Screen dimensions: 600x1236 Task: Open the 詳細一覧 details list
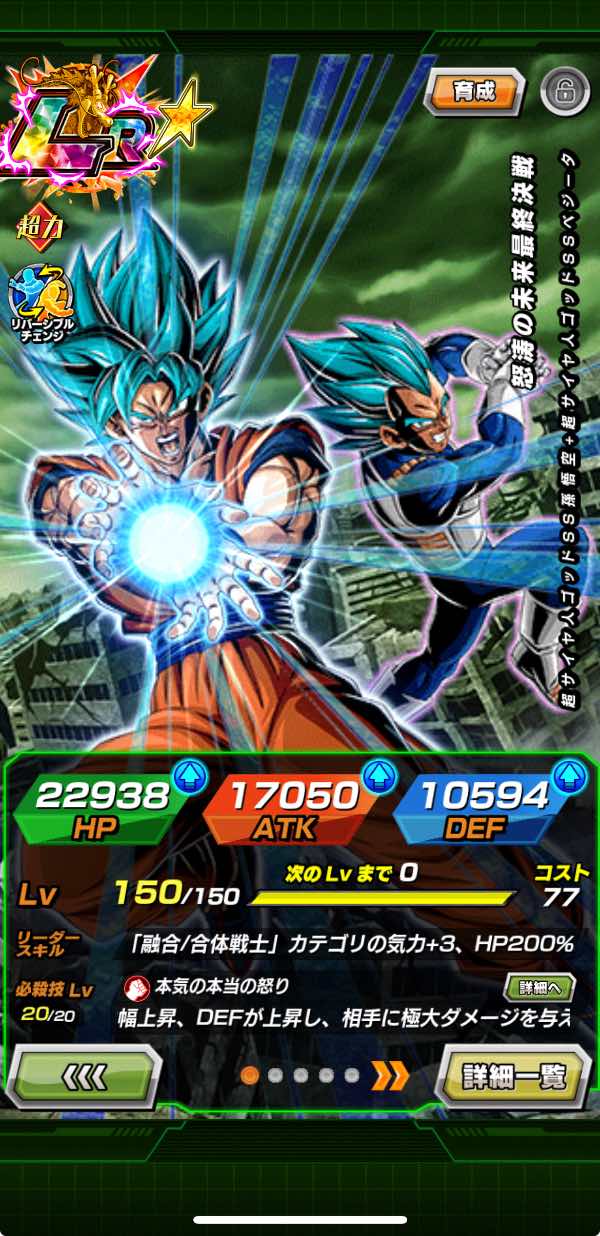pos(515,1077)
